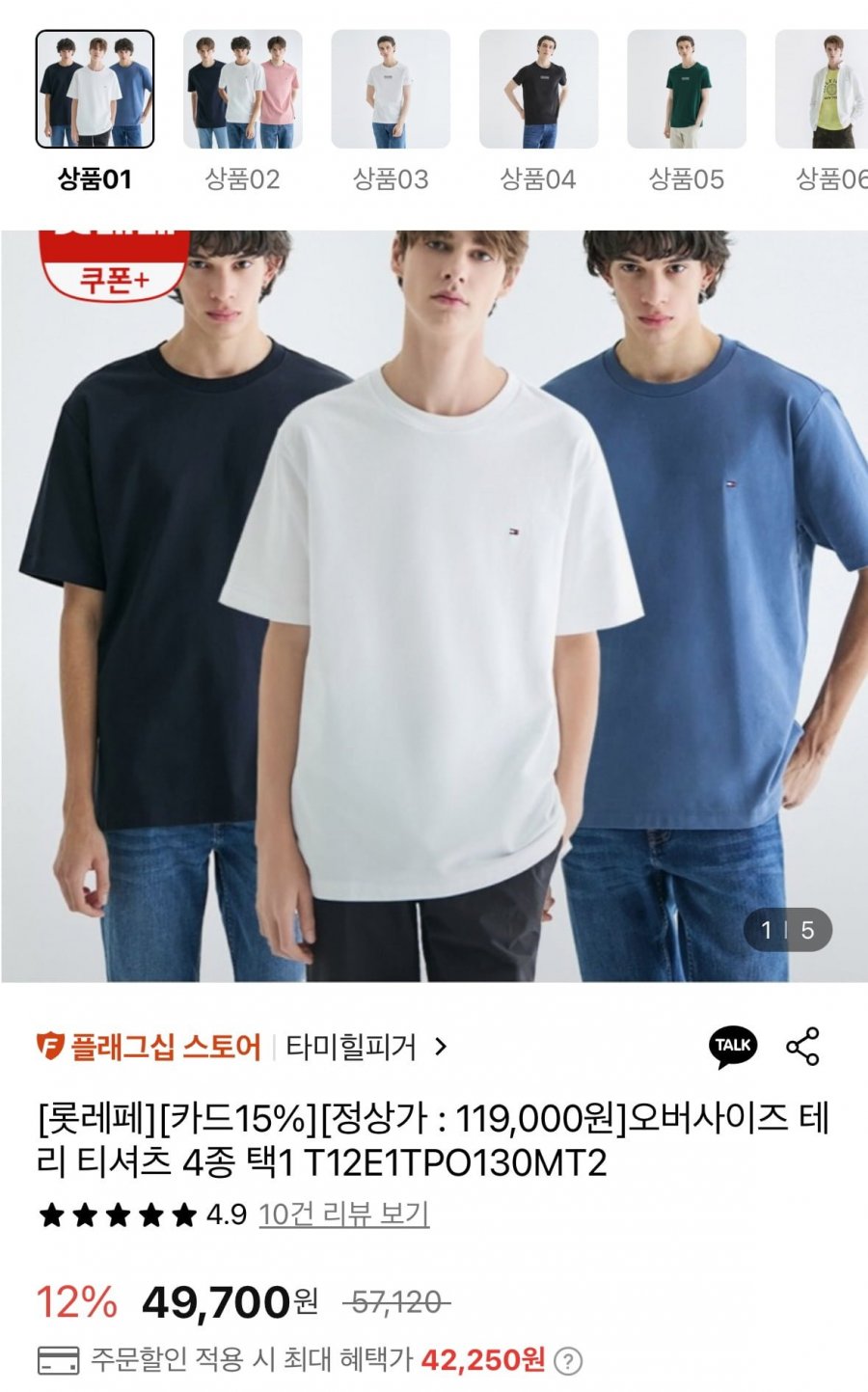Image resolution: width=868 pixels, height=1392 pixels.
Task: Open the KakaoTalk TALK chat icon
Action: (x=733, y=1047)
